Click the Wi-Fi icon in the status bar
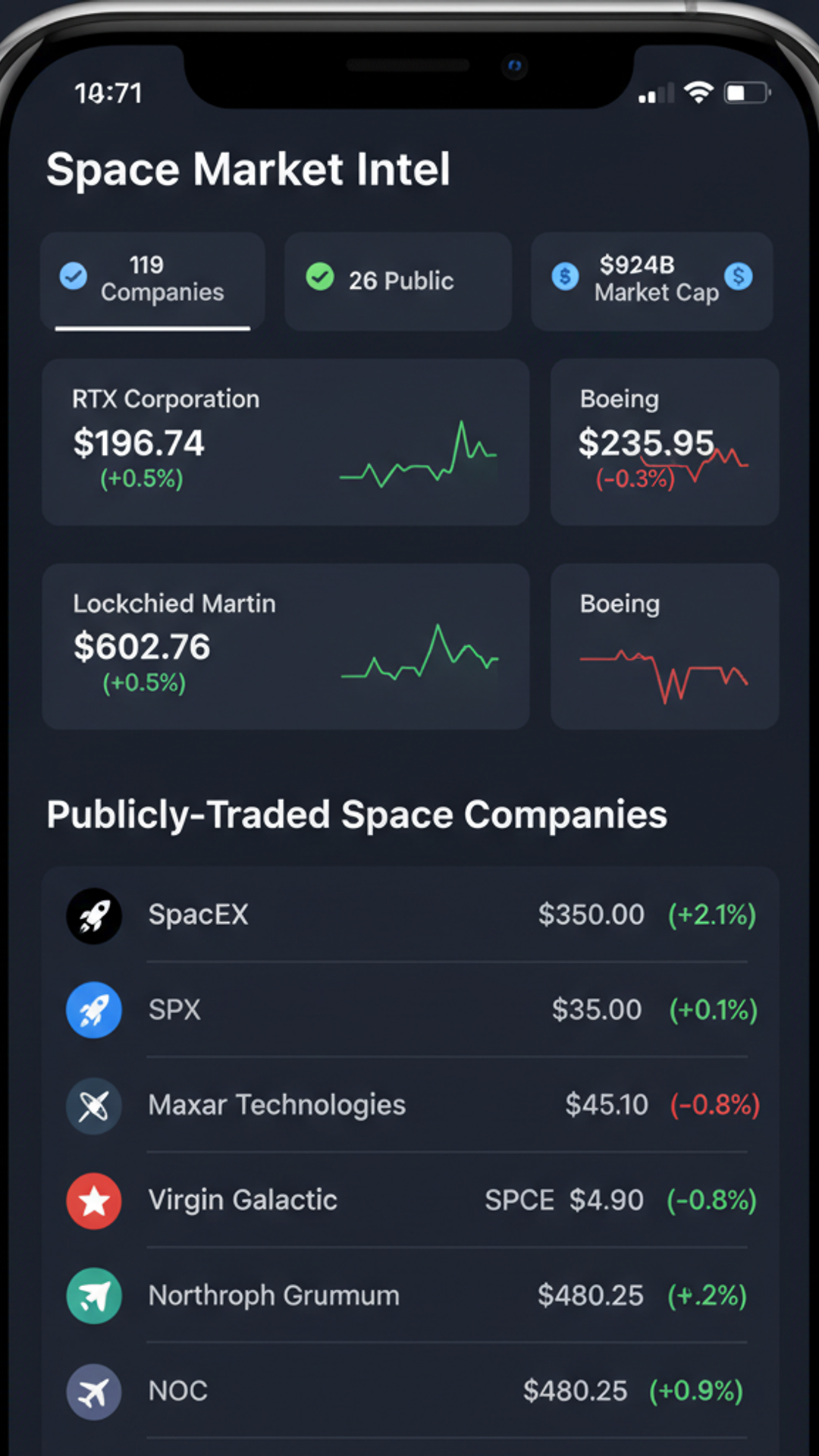Viewport: 819px width, 1456px height. (x=698, y=92)
